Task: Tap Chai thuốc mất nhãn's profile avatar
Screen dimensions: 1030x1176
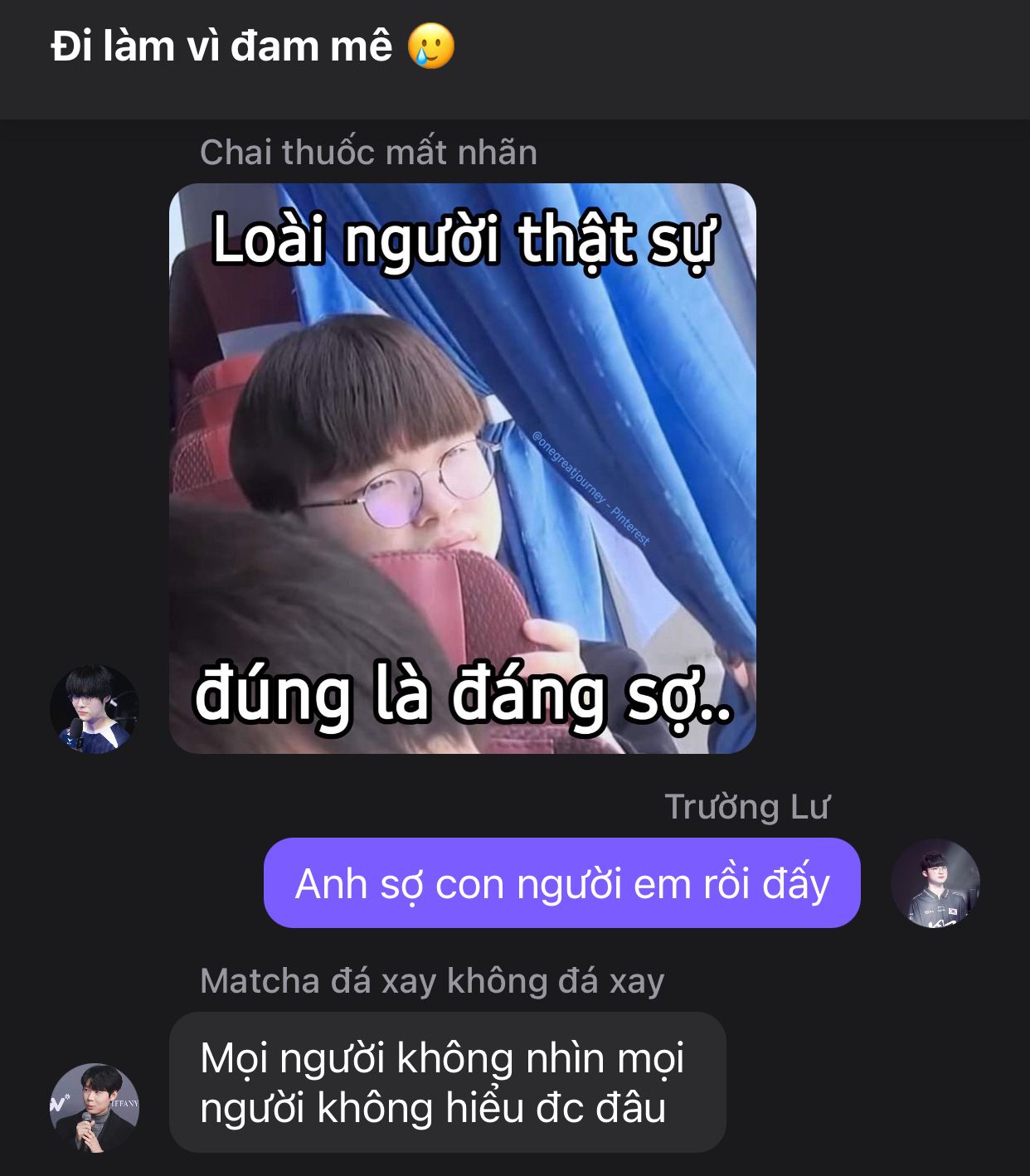Action: [95, 709]
